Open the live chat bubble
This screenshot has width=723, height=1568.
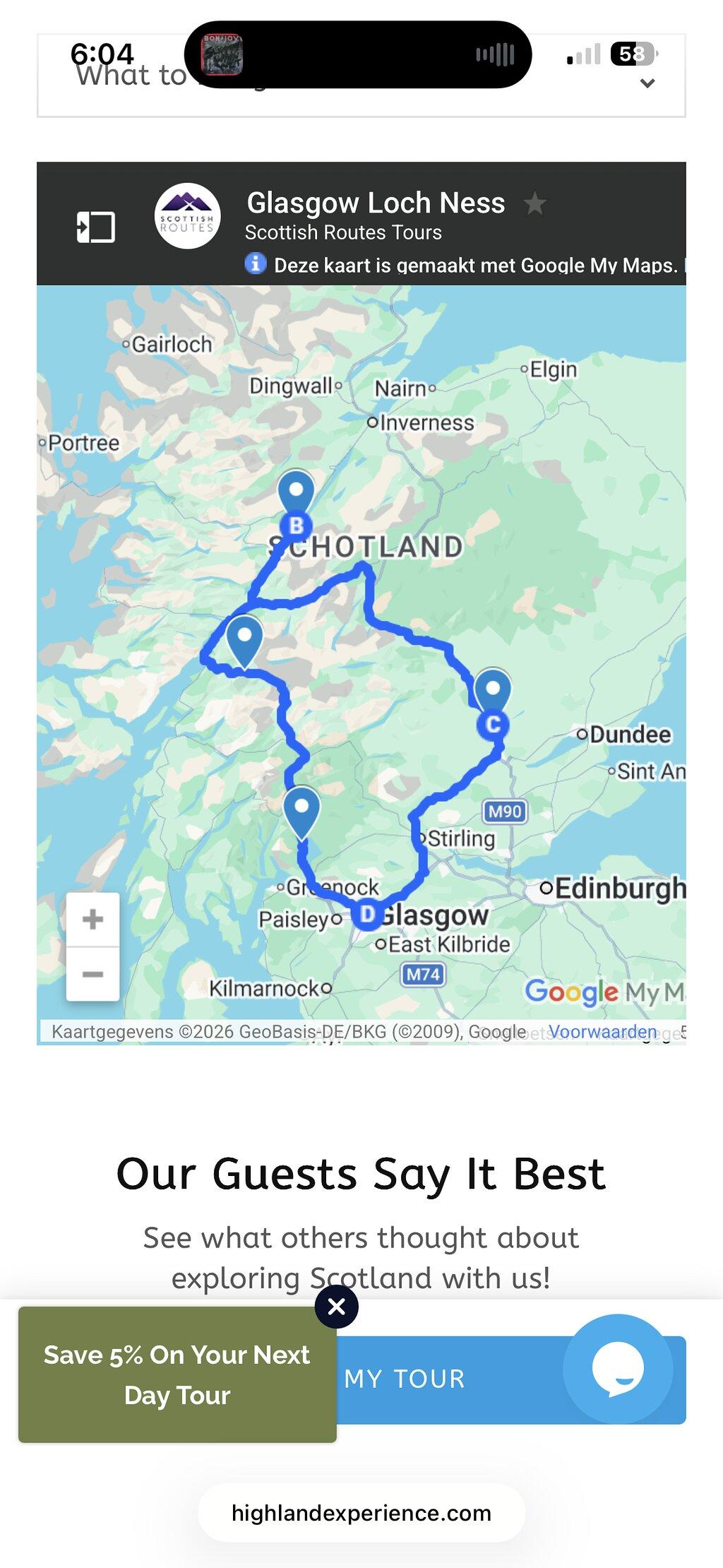(618, 1368)
